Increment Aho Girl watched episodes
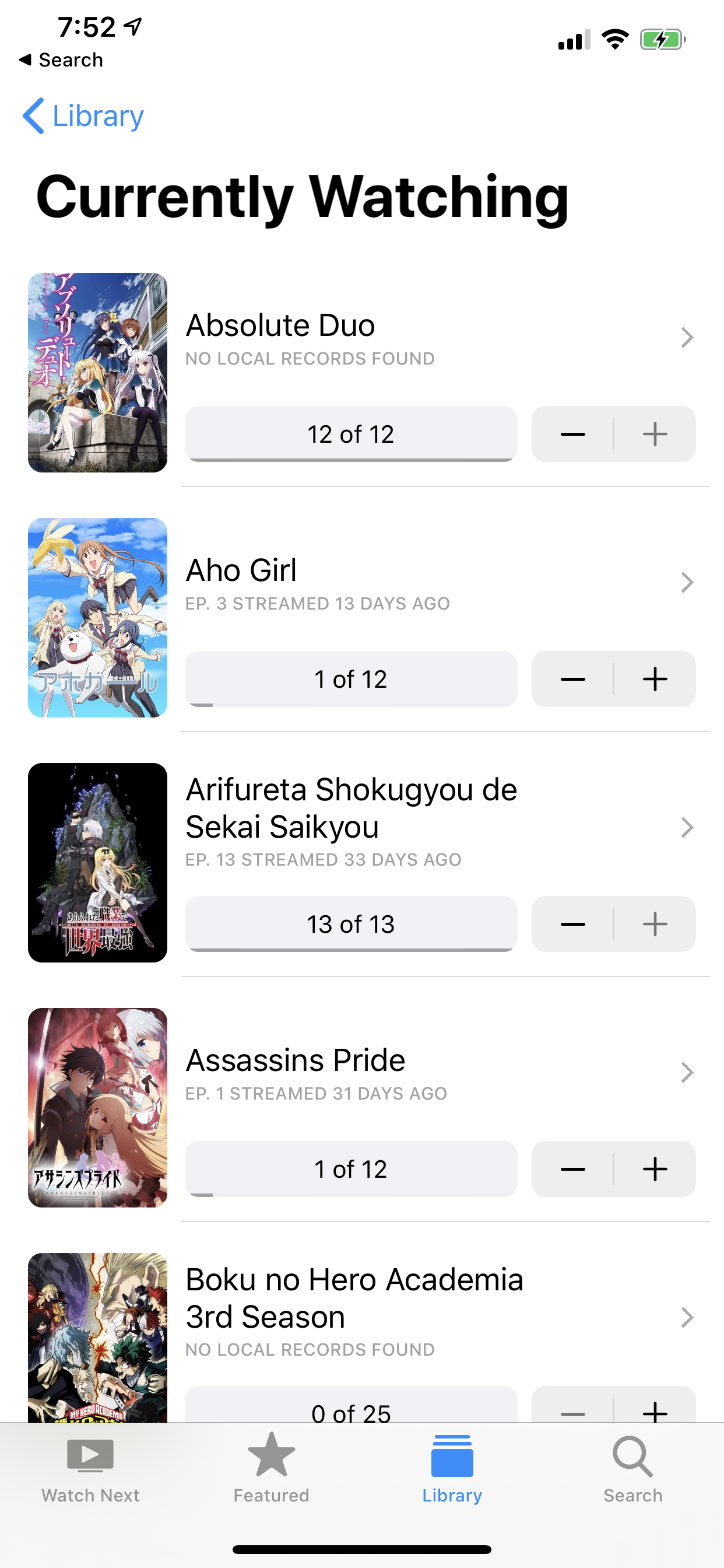 tap(655, 680)
